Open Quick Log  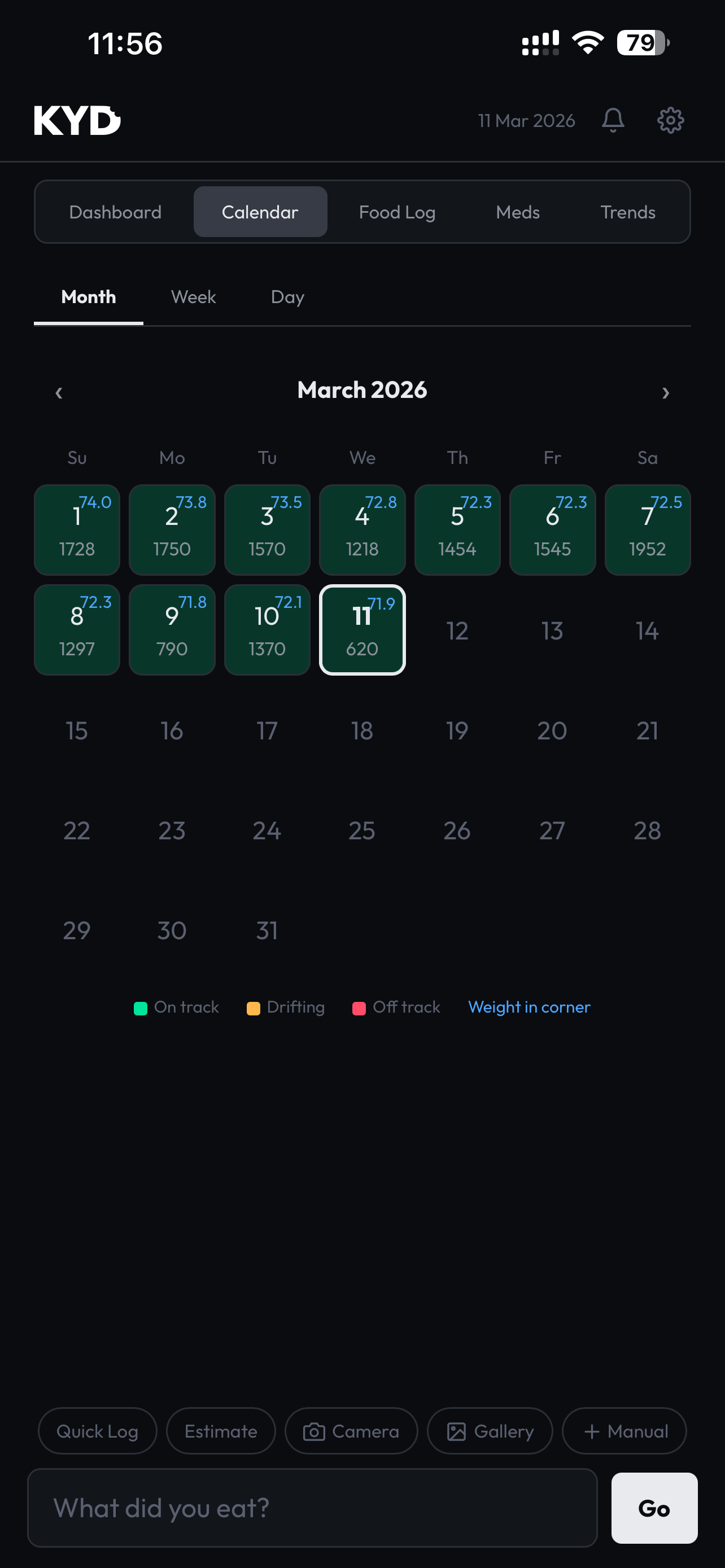97,1431
